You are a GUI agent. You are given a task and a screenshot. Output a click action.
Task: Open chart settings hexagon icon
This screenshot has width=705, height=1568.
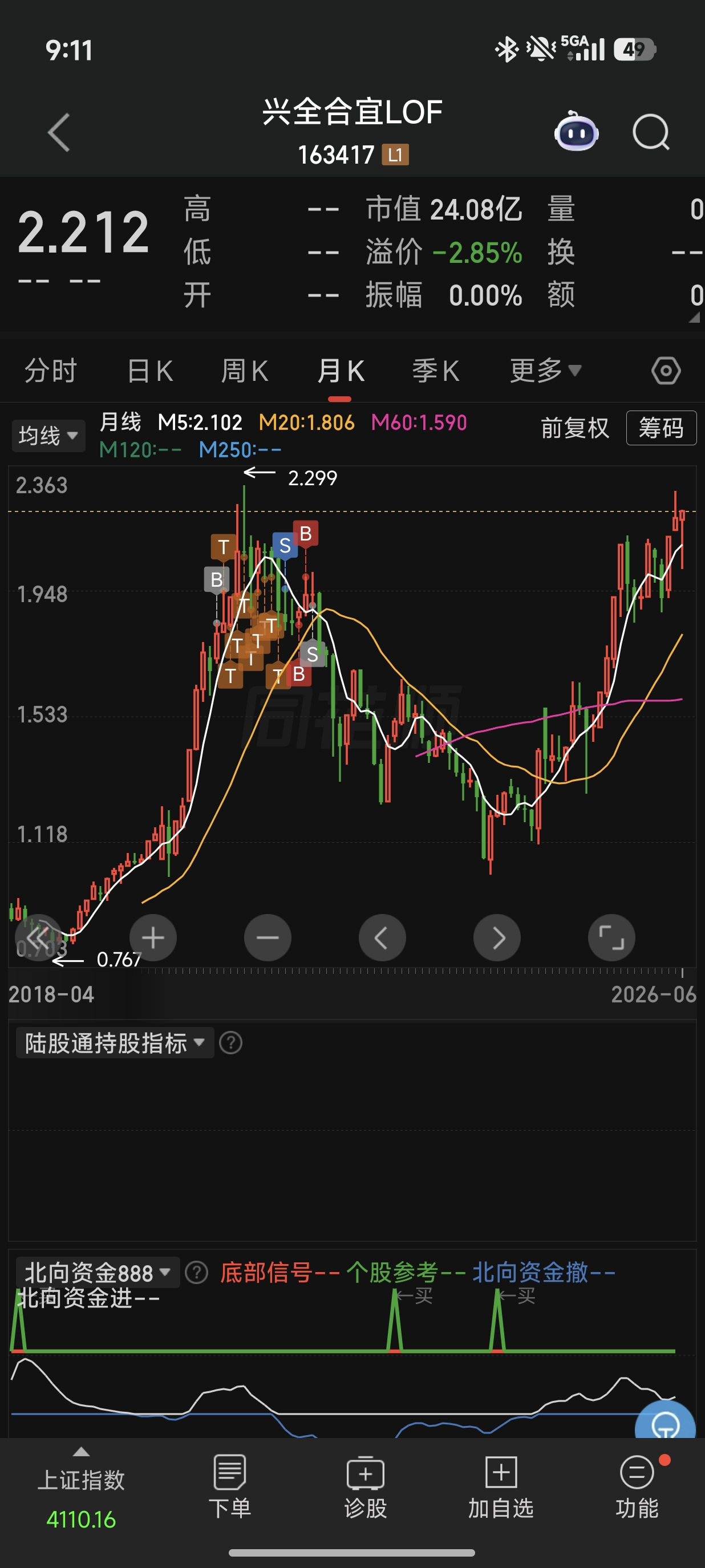coord(666,370)
